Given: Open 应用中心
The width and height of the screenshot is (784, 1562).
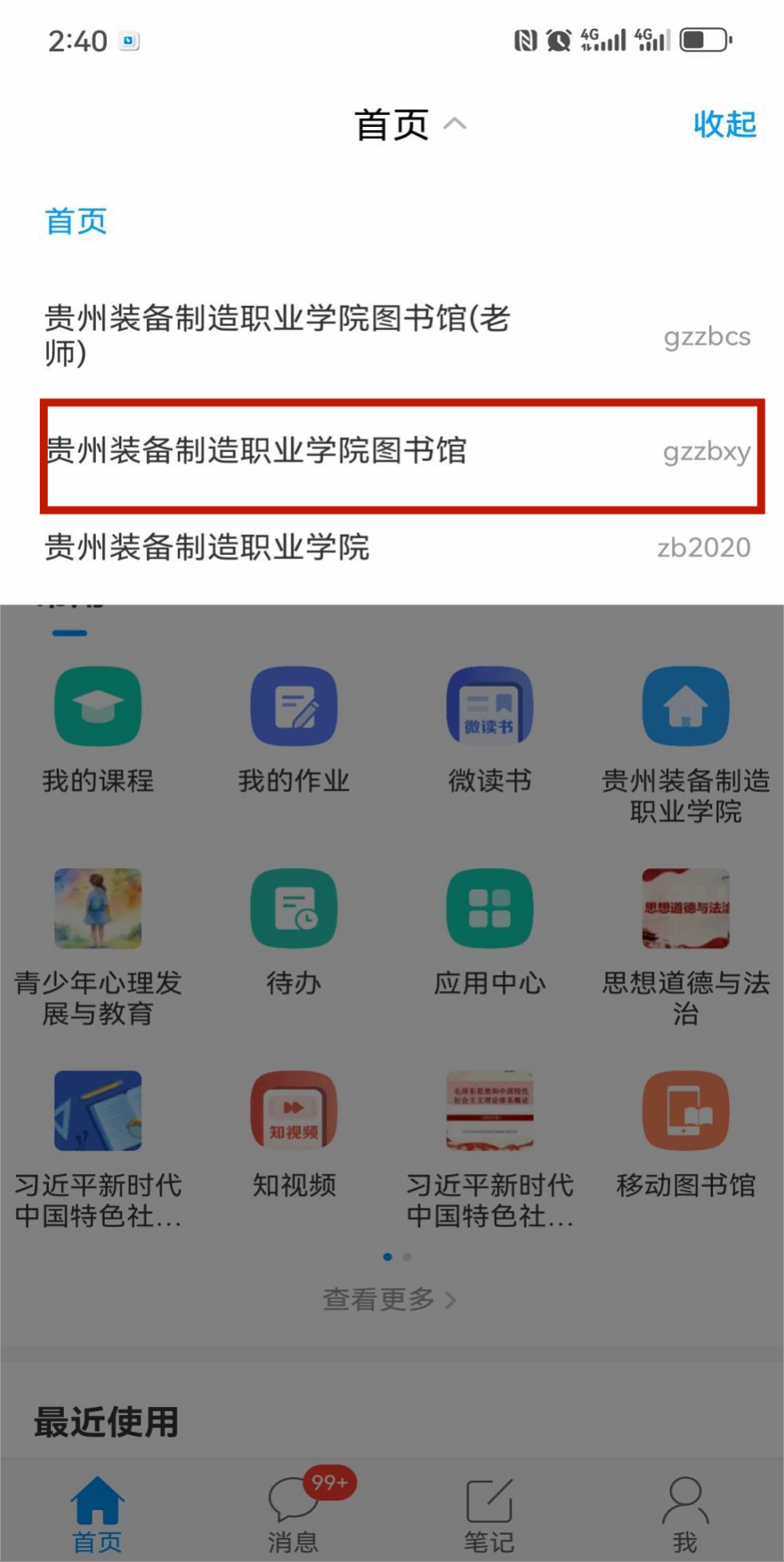Looking at the screenshot, I should (x=489, y=930).
